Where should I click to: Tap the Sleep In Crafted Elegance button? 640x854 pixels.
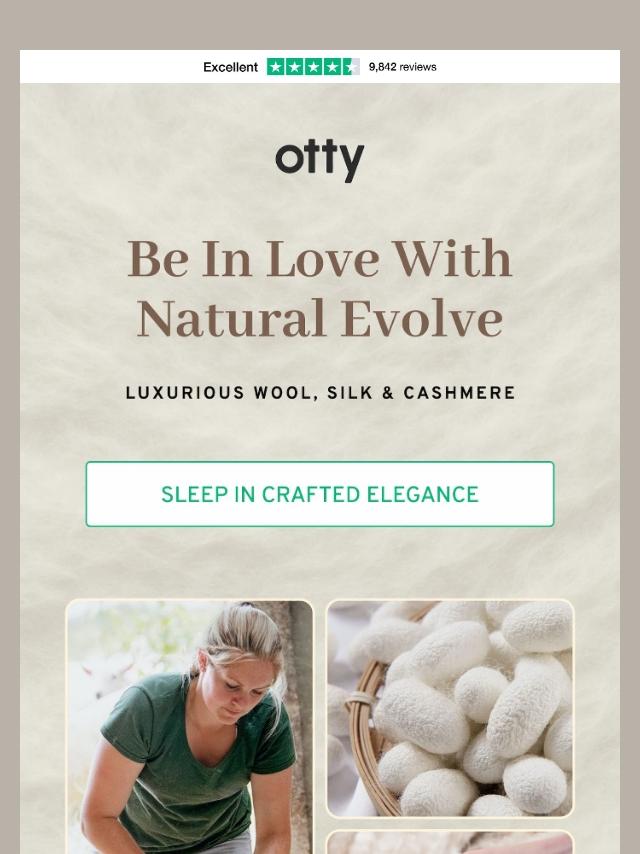(320, 494)
